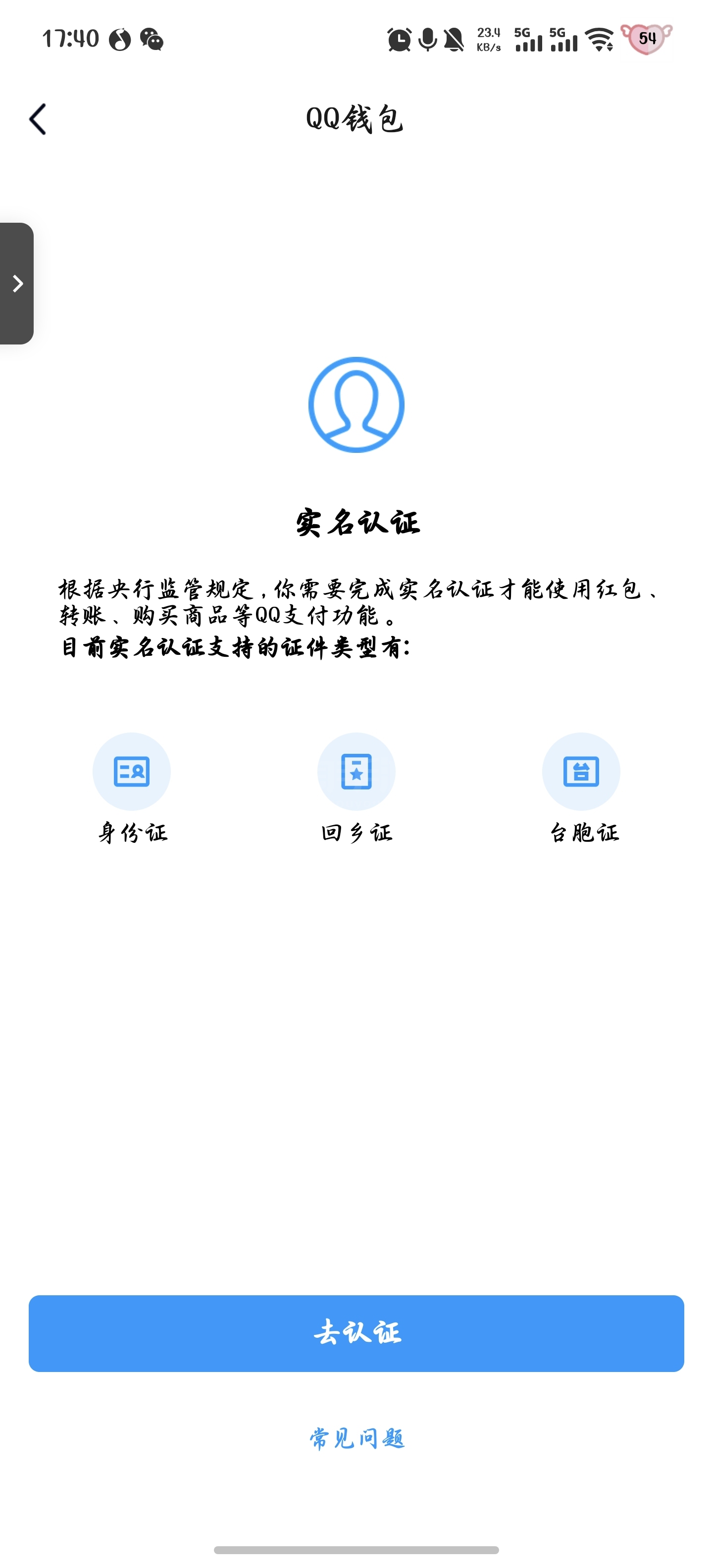This screenshot has width=713, height=1568.
Task: Open the 常见问题 link
Action: [x=357, y=1438]
